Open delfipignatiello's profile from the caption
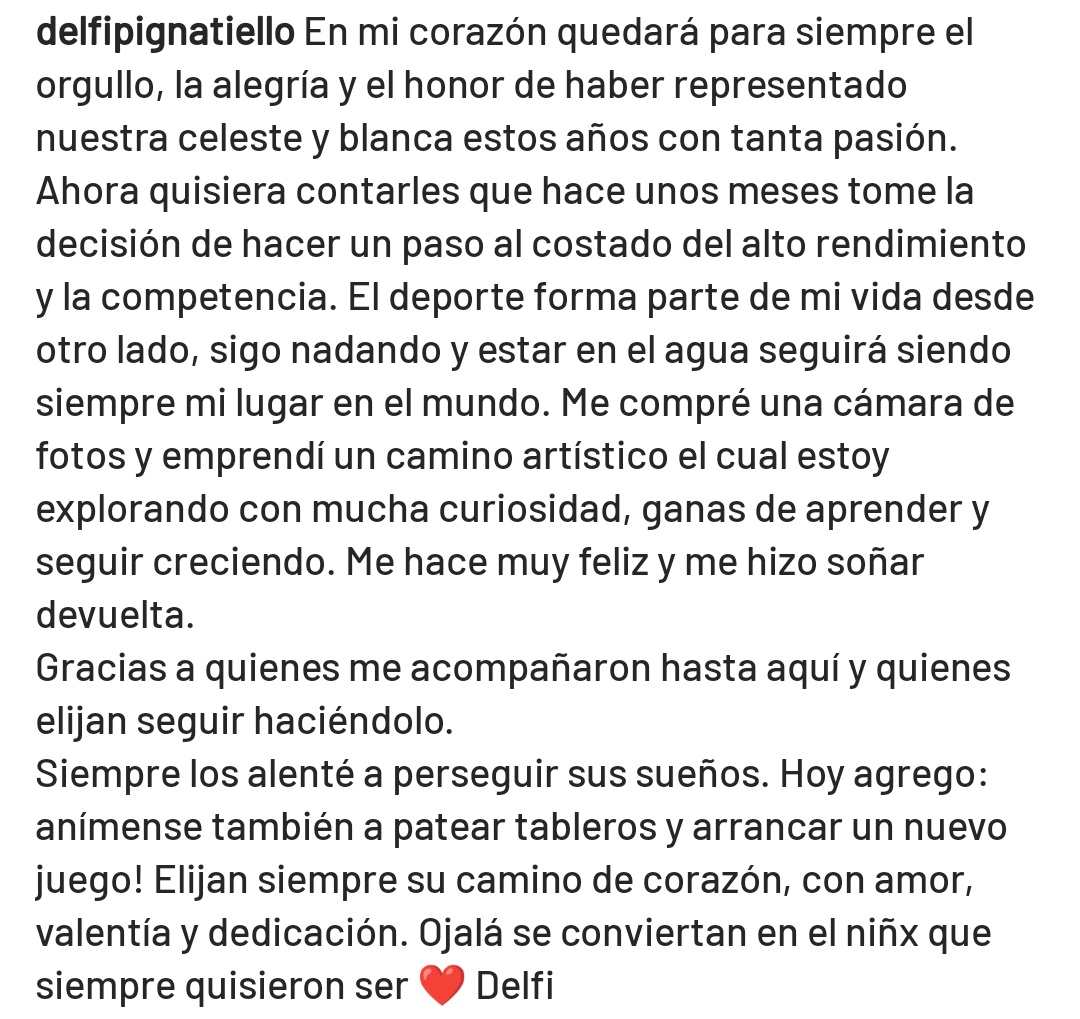This screenshot has width=1080, height=1019. click(165, 34)
